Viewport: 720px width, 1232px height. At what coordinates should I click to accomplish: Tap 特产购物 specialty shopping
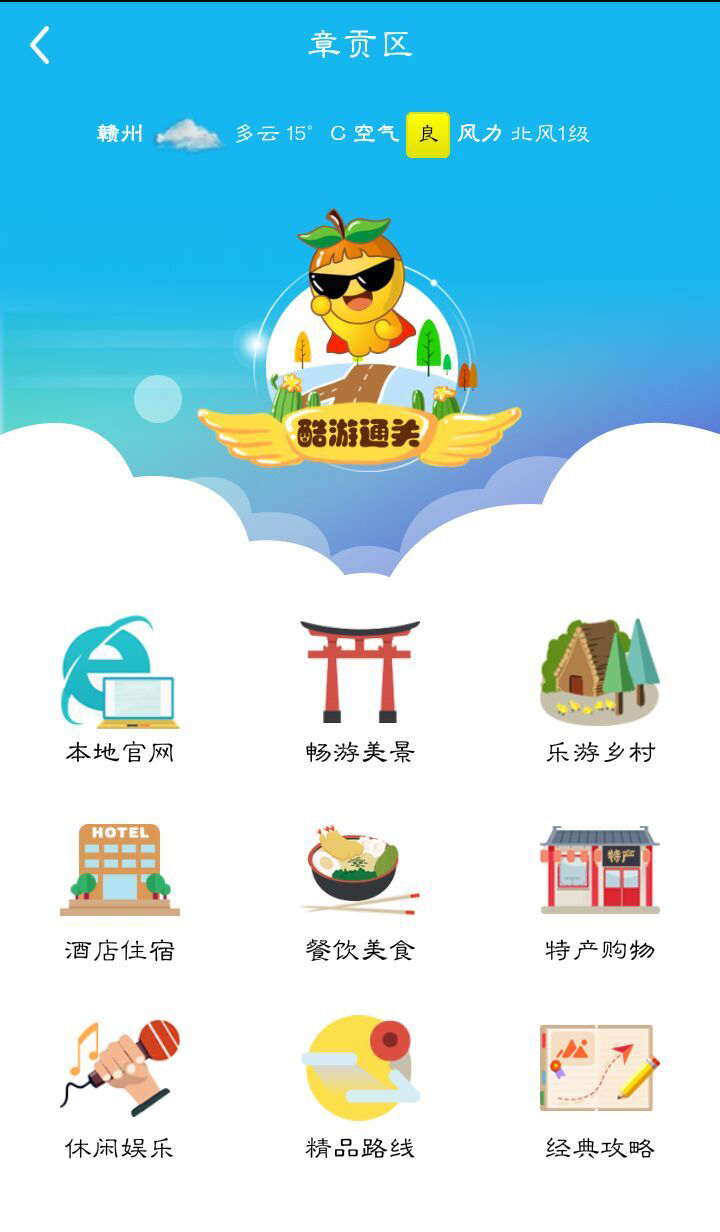pos(600,888)
